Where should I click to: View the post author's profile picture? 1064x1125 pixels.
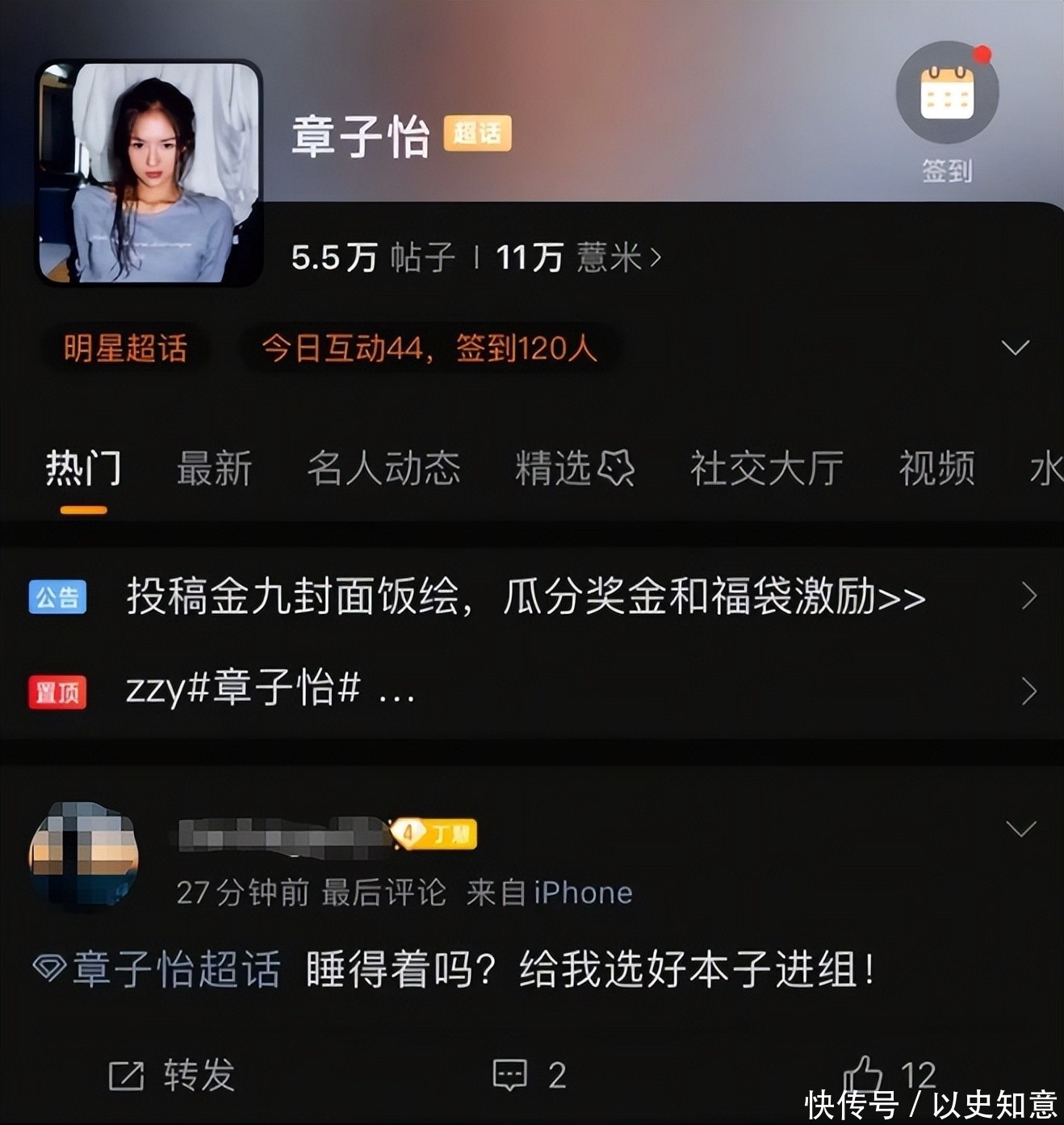coord(83,857)
